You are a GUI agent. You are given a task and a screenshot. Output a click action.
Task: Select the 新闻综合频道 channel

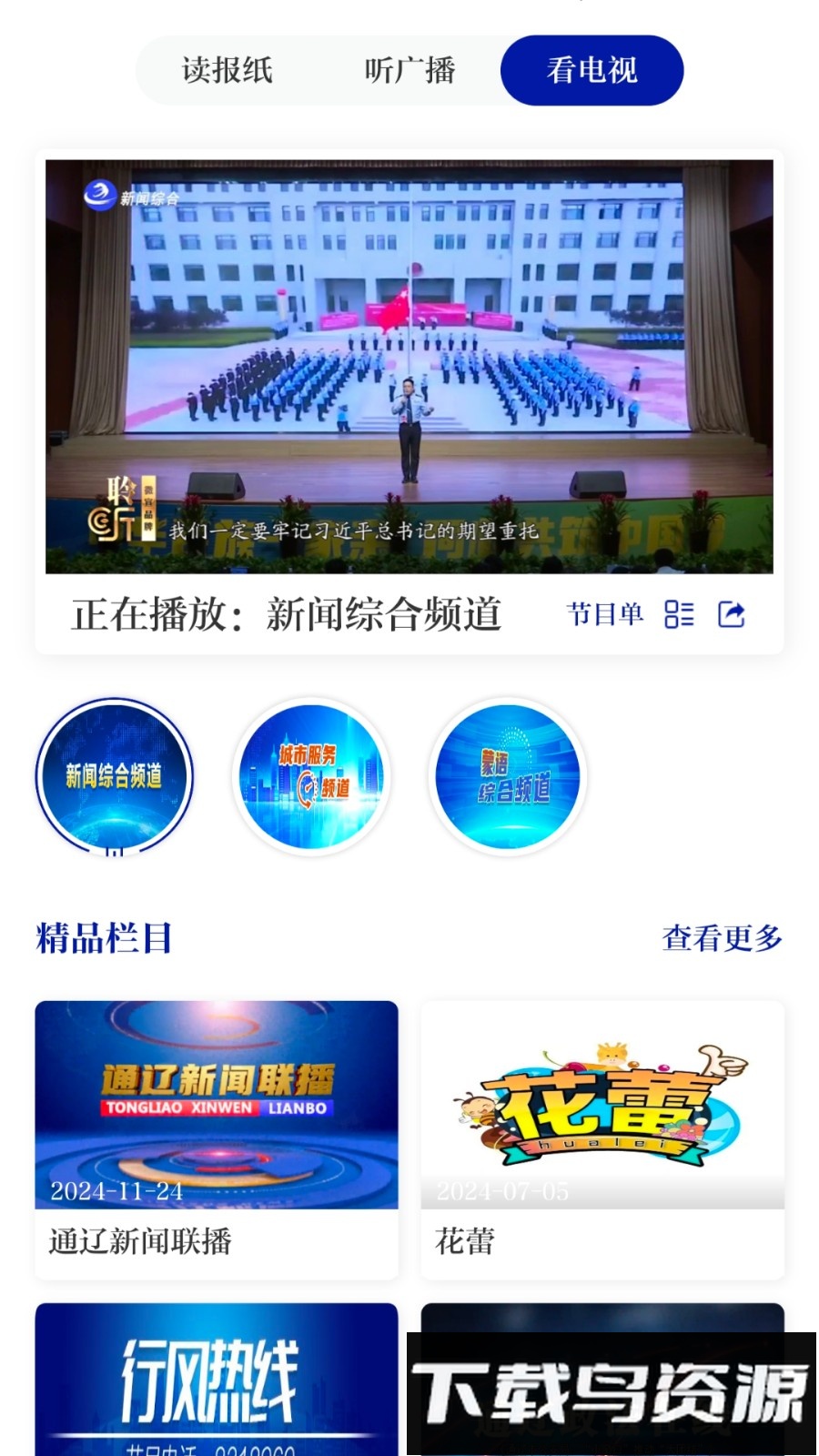(114, 776)
